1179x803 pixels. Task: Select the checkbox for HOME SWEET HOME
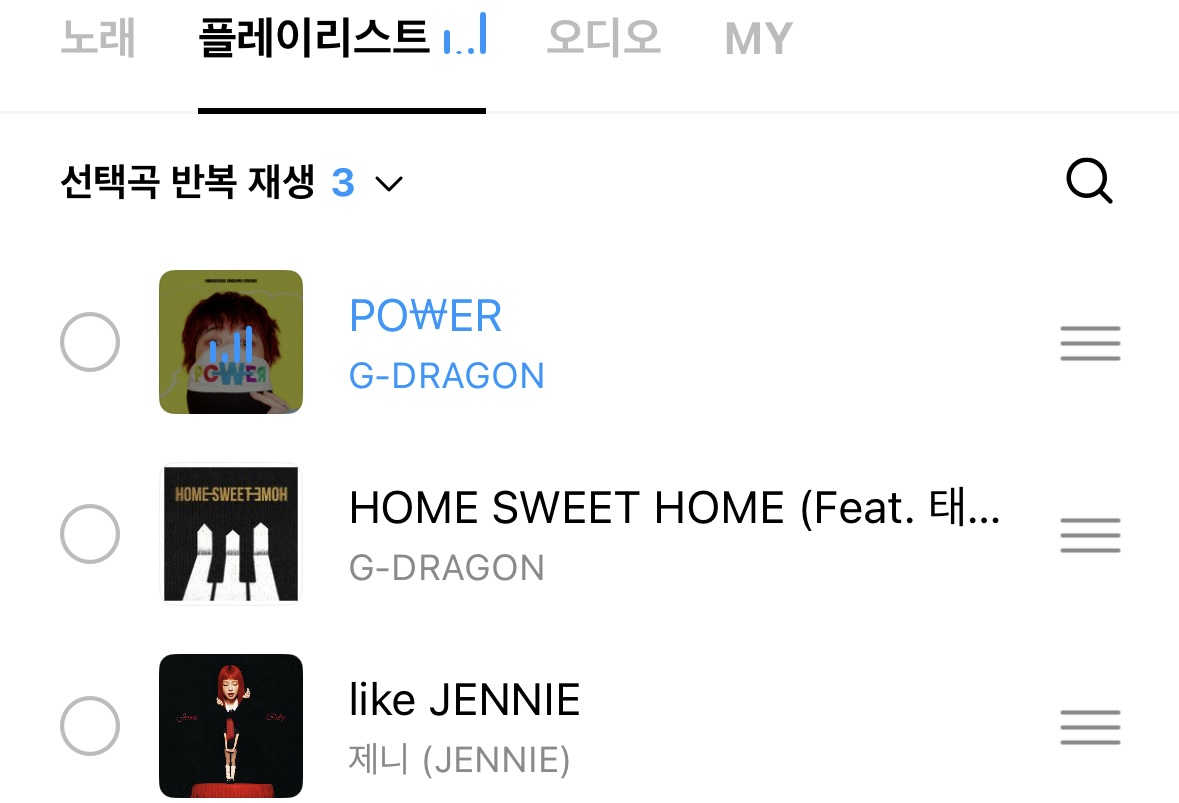(x=90, y=534)
